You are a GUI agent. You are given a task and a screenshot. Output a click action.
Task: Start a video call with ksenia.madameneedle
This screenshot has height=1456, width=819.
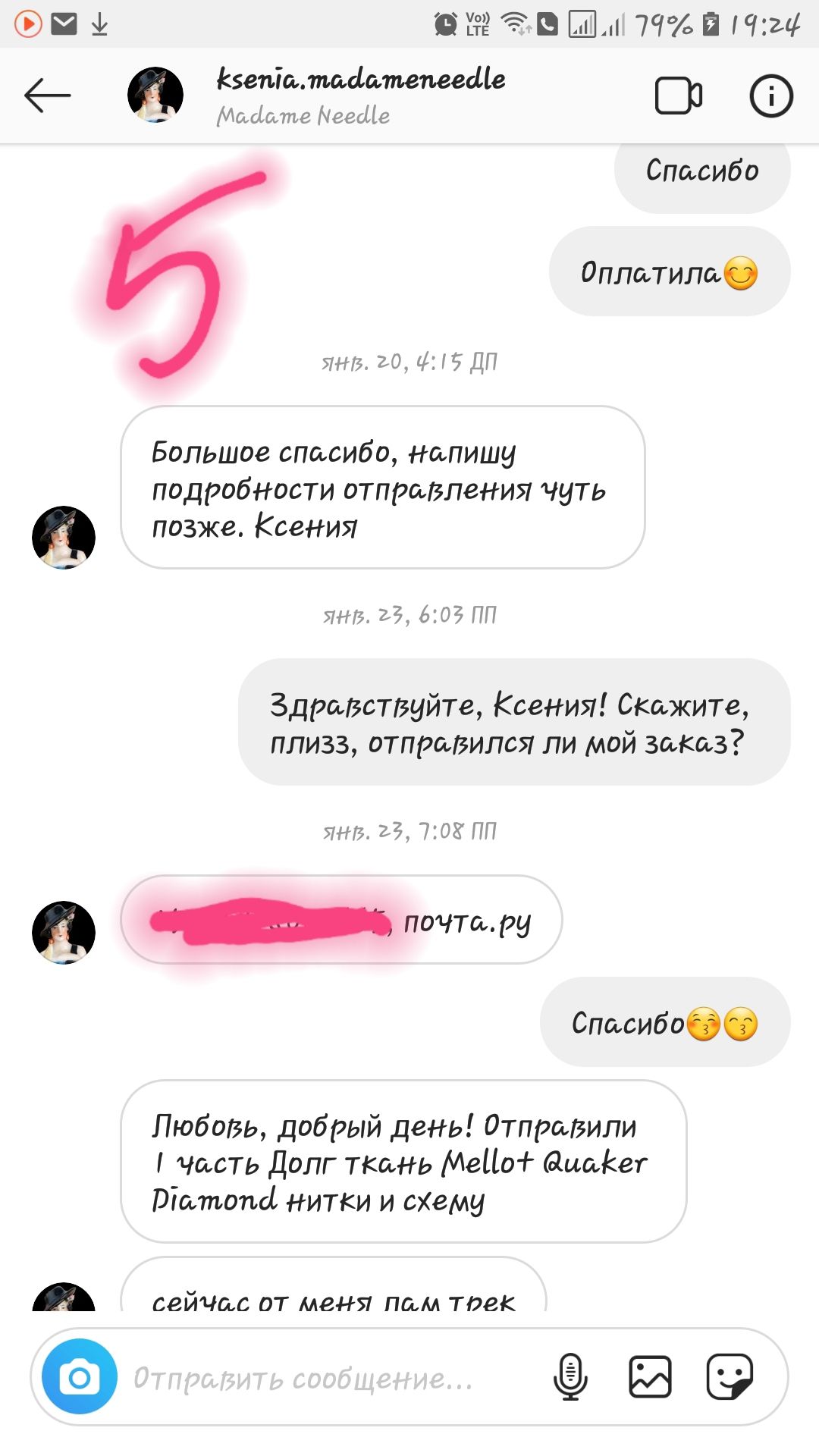pos(678,96)
